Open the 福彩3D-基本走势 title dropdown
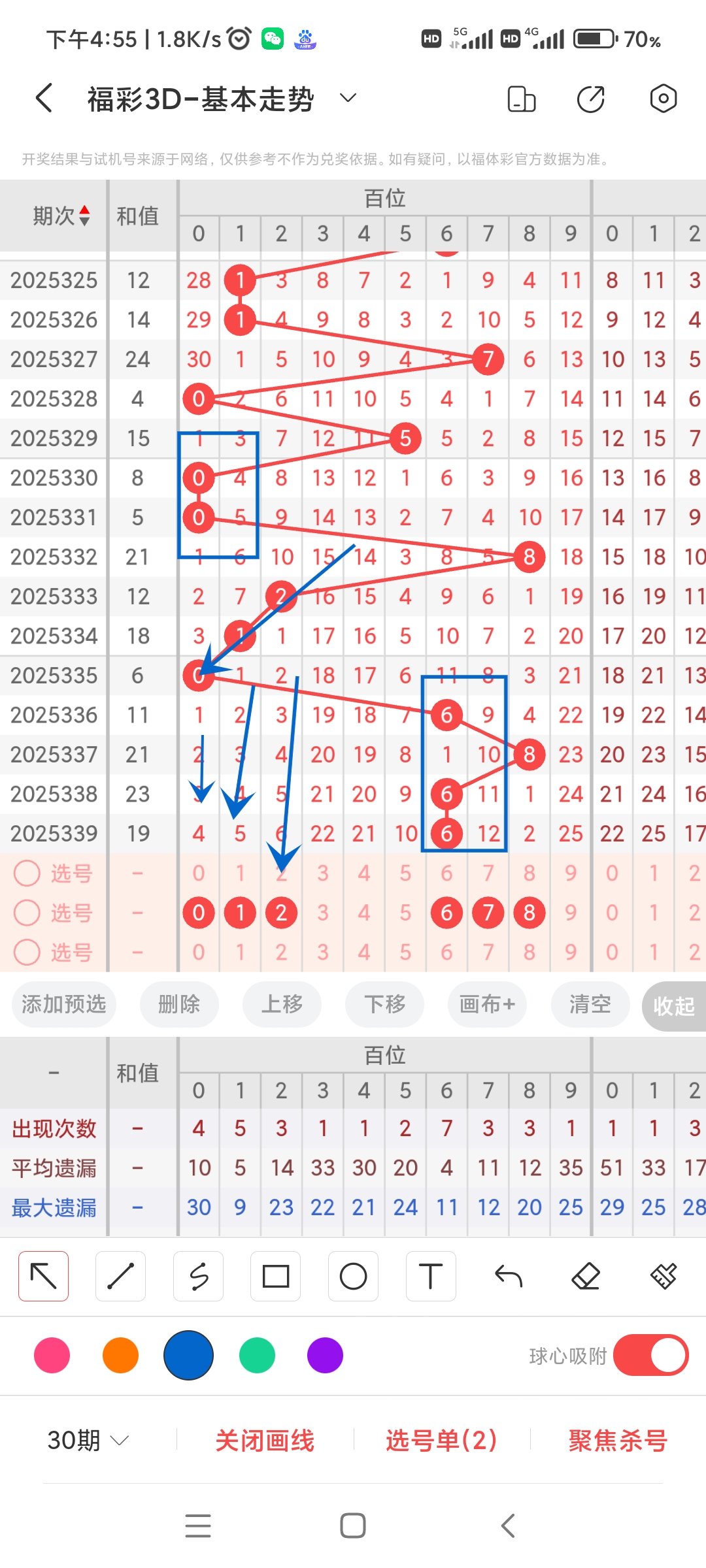The width and height of the screenshot is (706, 1568). pos(347,97)
